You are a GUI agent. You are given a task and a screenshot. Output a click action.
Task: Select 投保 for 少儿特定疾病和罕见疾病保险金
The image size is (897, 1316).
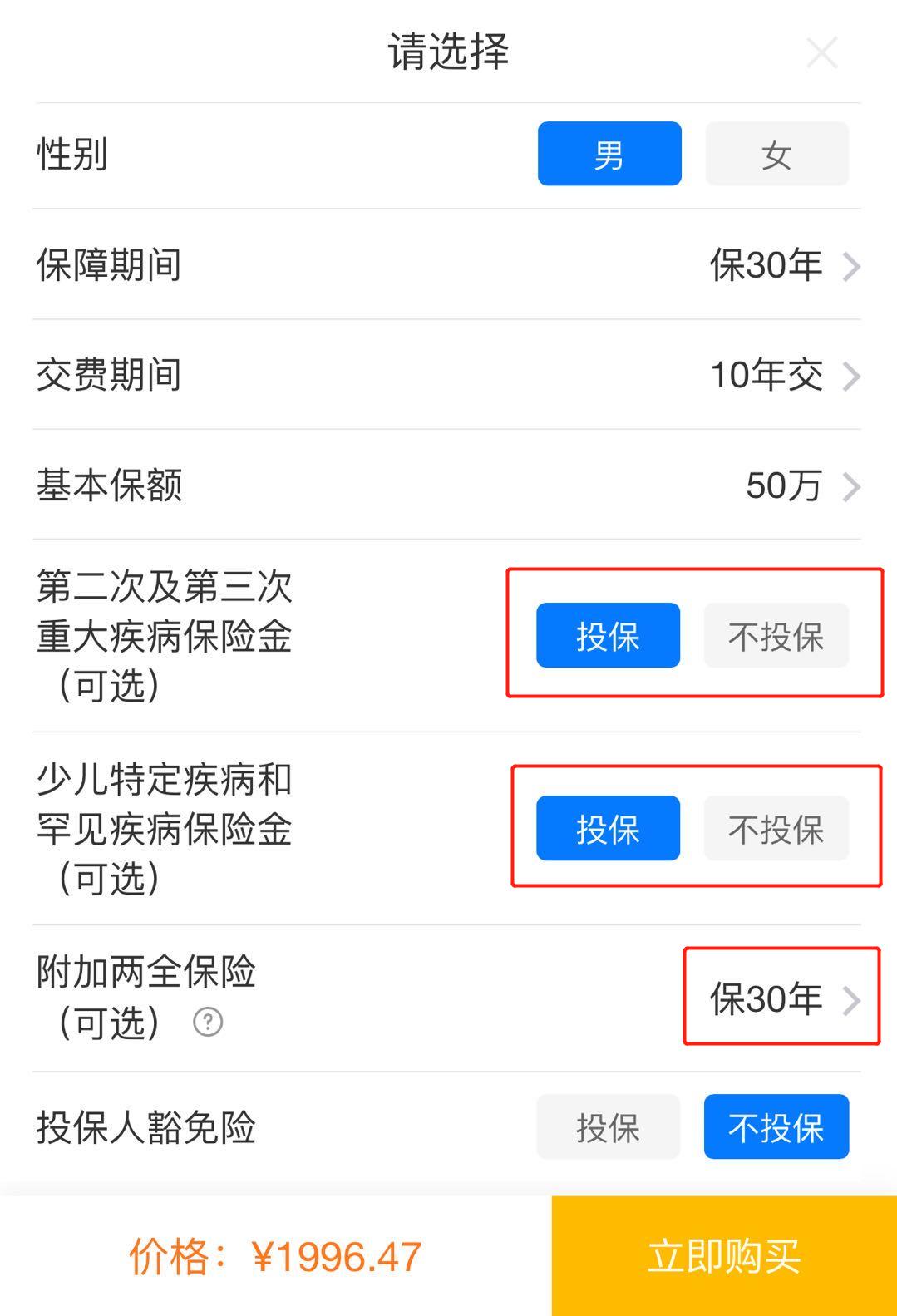pos(608,828)
